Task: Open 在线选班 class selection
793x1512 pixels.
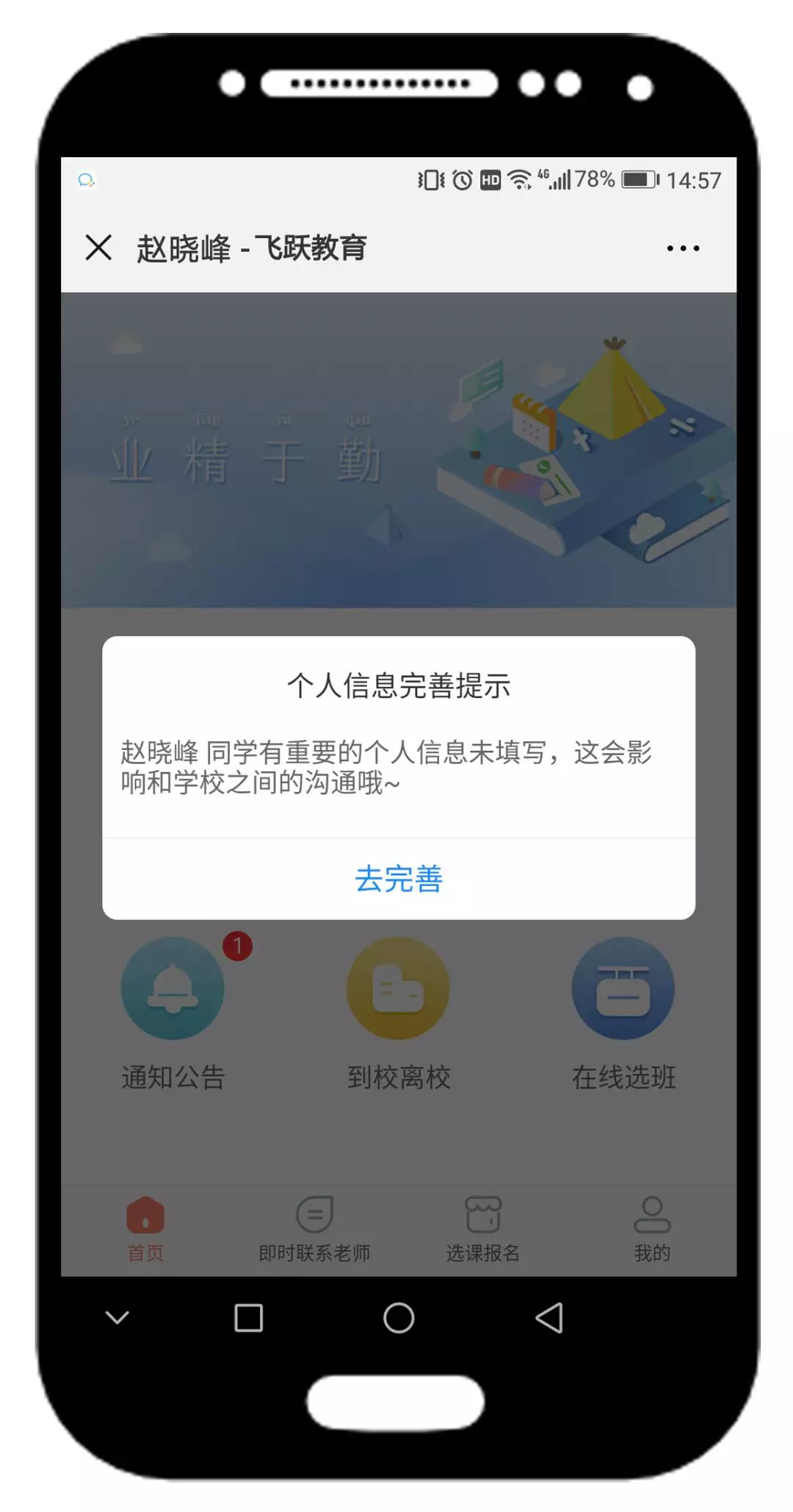Action: pos(623,989)
